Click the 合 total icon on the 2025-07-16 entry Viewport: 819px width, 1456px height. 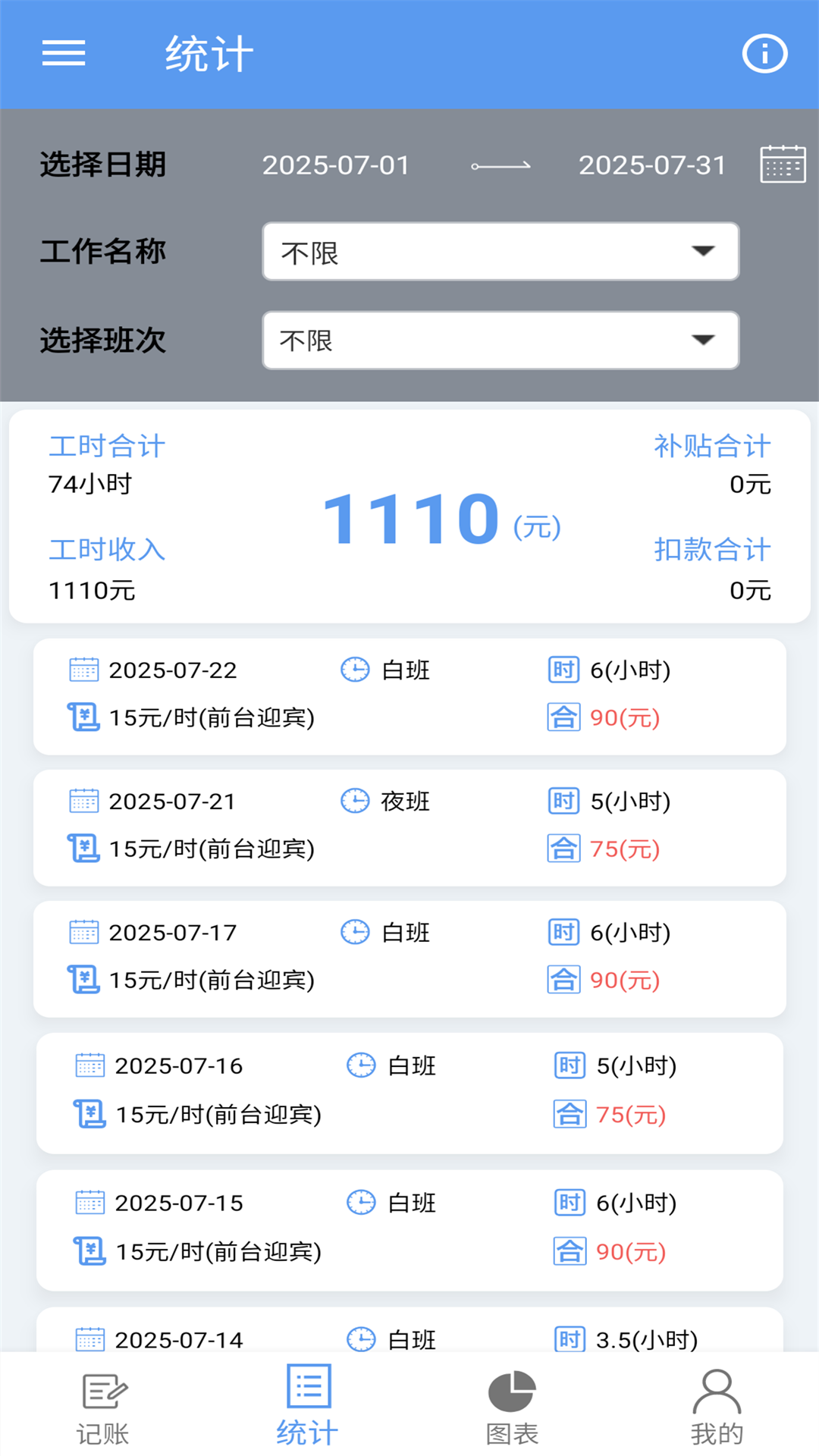point(569,1113)
